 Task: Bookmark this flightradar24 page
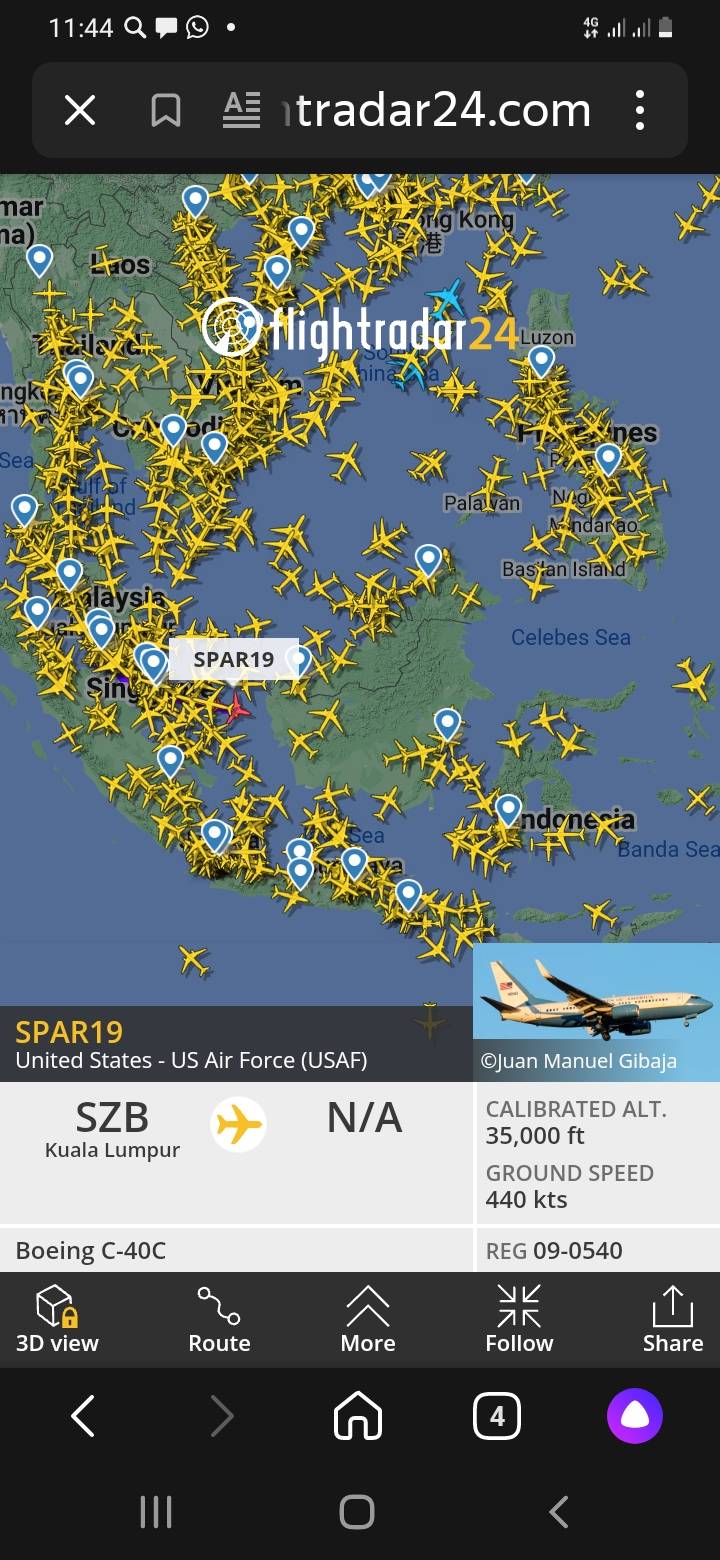tap(165, 111)
